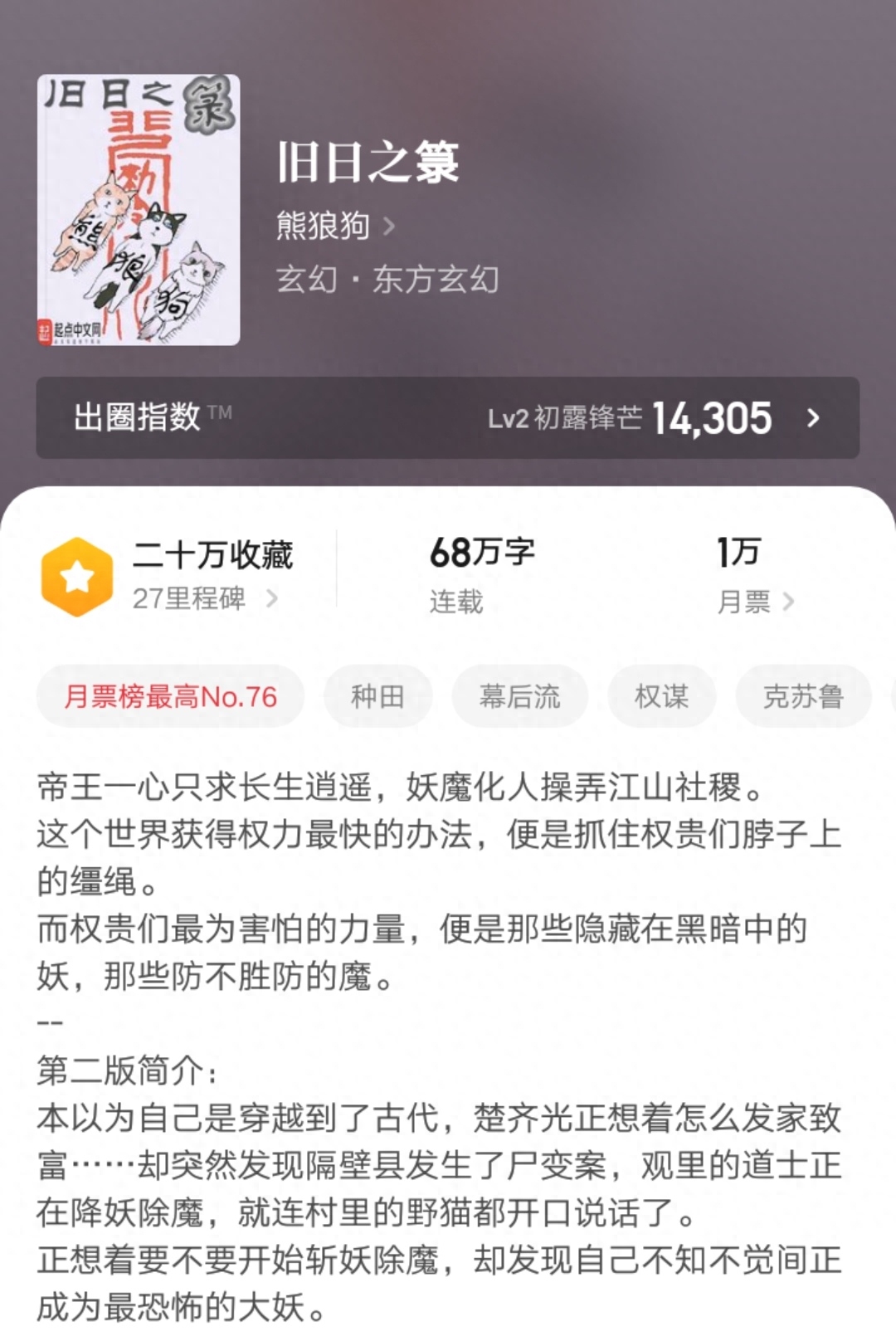
Task: Open author 熊狼狗's page
Action: [334, 226]
